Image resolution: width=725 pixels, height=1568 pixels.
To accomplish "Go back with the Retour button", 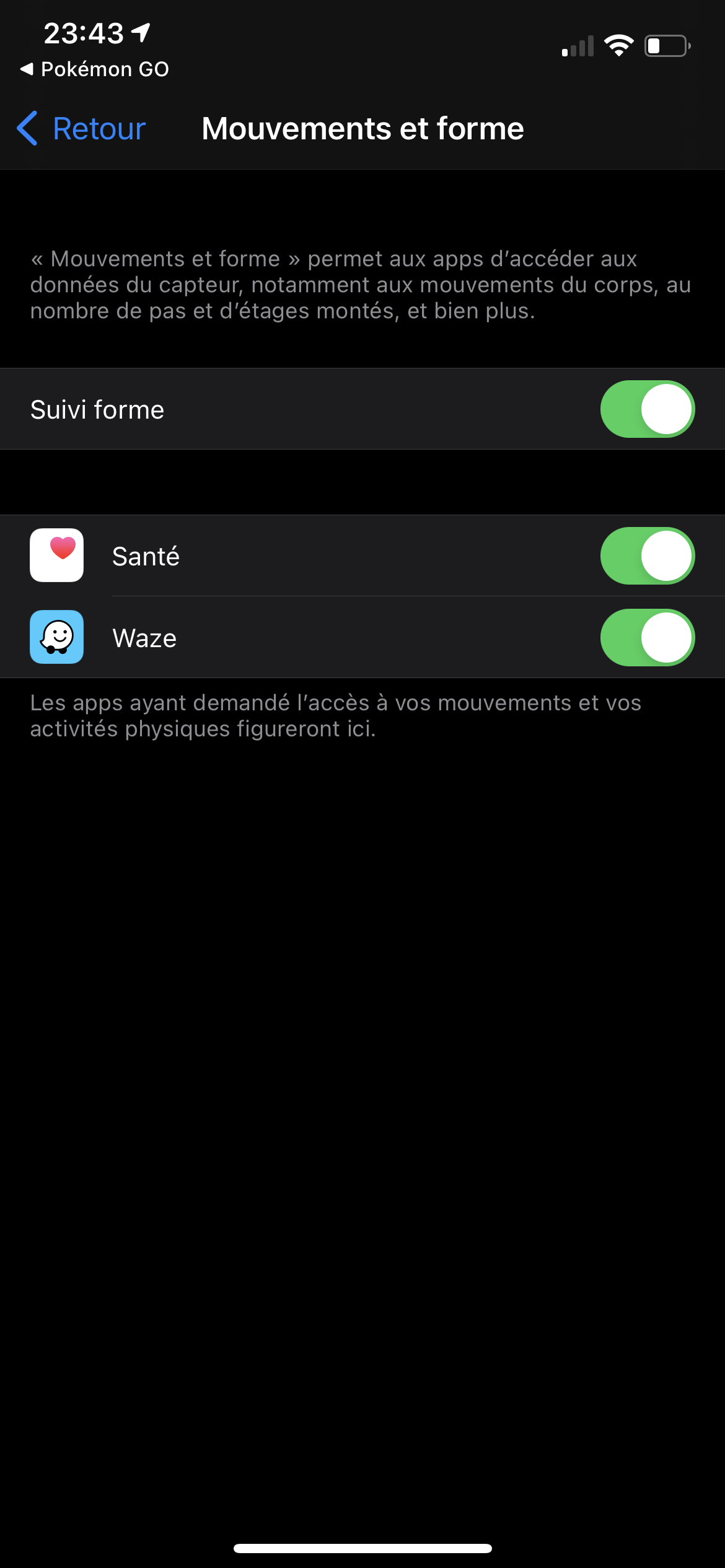I will (x=82, y=129).
